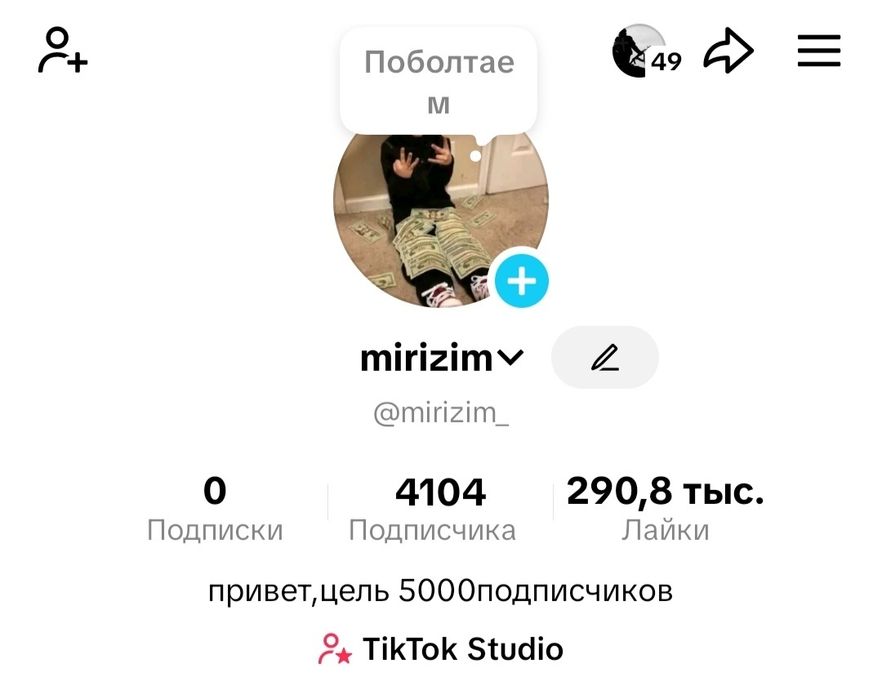Open TikTok Studio
The height and width of the screenshot is (700, 882).
441,649
